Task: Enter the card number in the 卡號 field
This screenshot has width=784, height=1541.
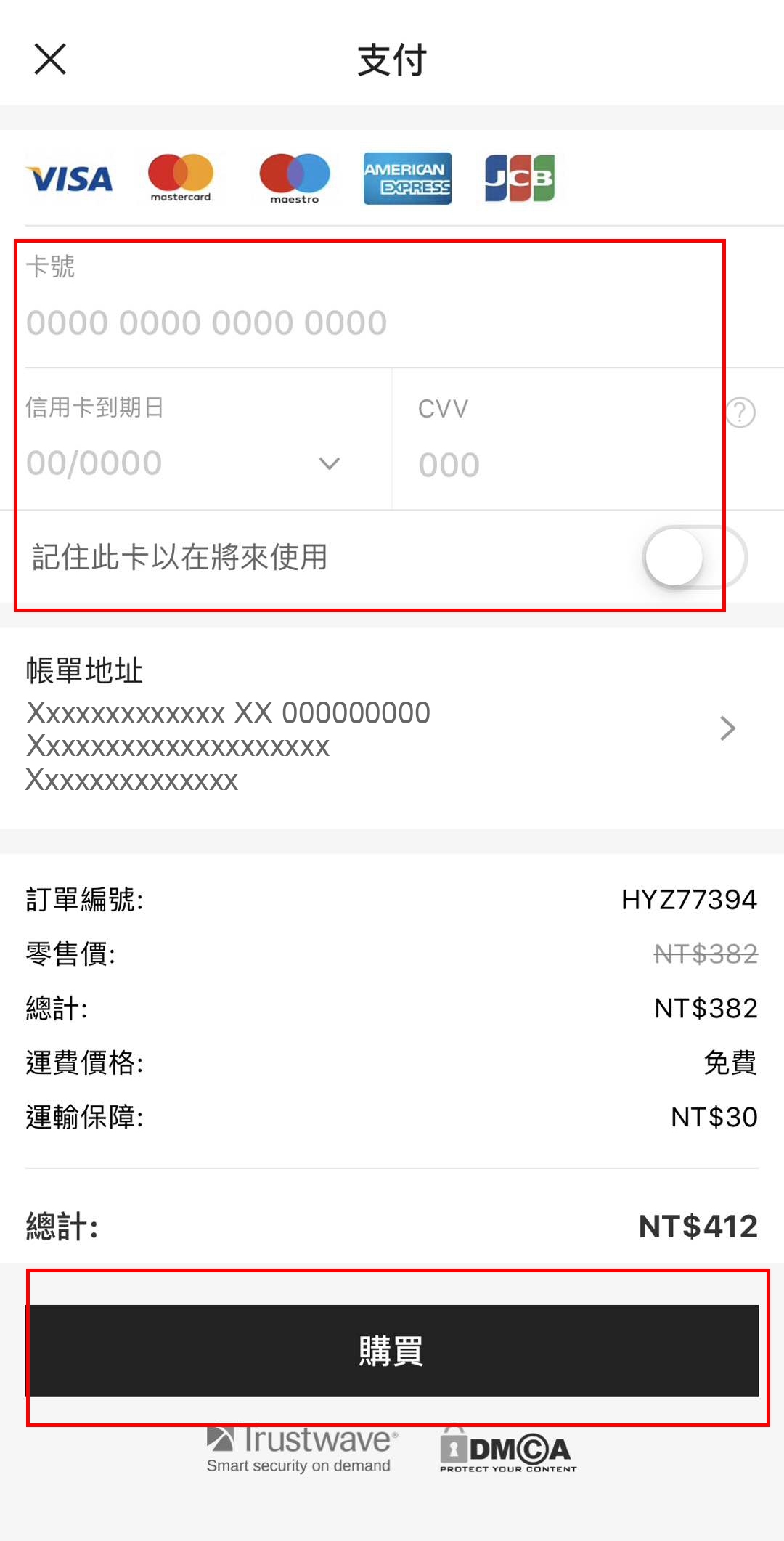Action: coord(290,322)
